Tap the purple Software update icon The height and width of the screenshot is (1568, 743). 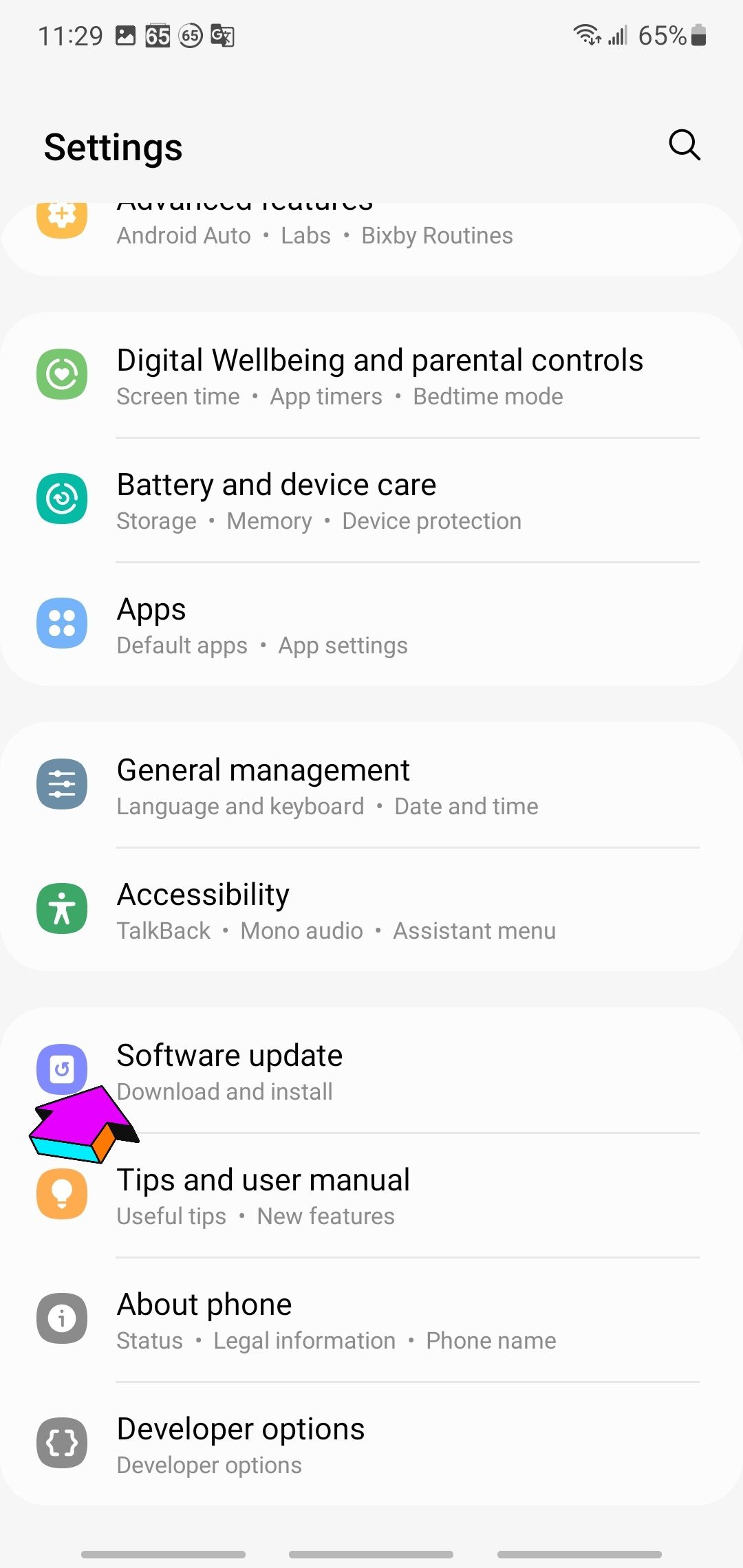61,1068
